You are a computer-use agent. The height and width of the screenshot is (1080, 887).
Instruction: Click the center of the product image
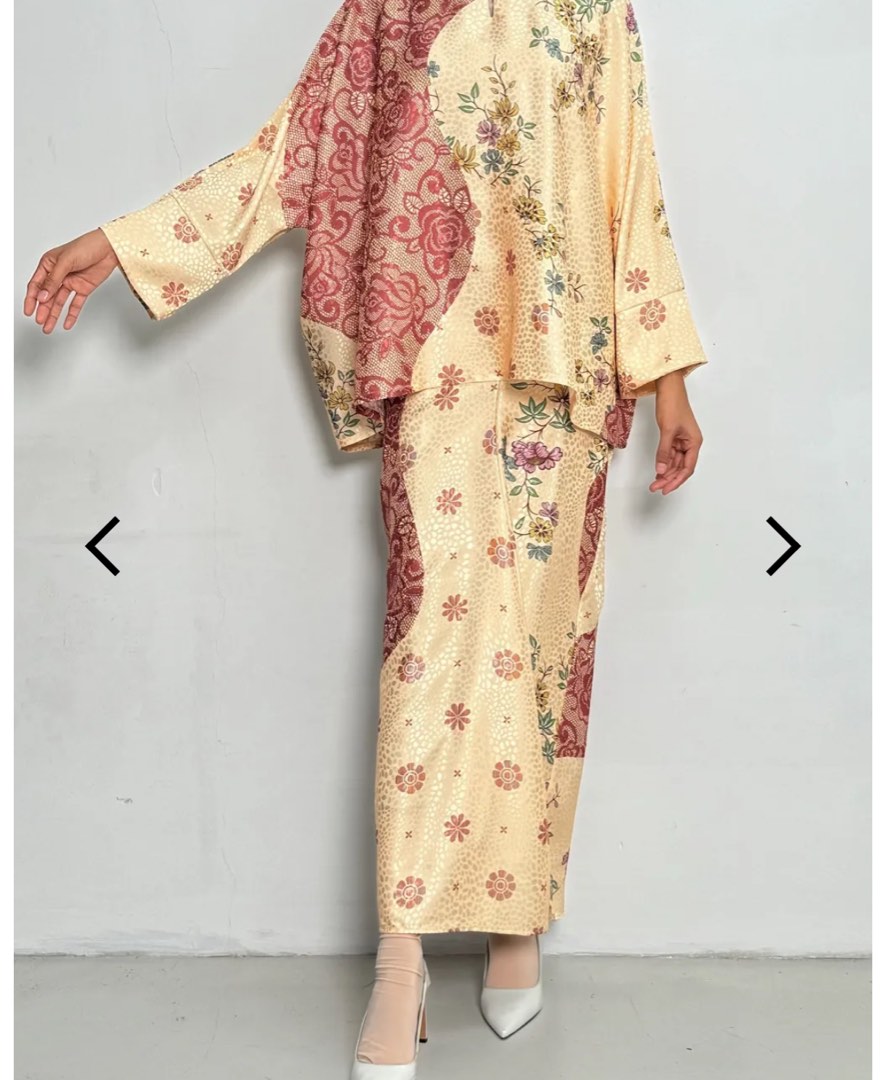pos(443,540)
